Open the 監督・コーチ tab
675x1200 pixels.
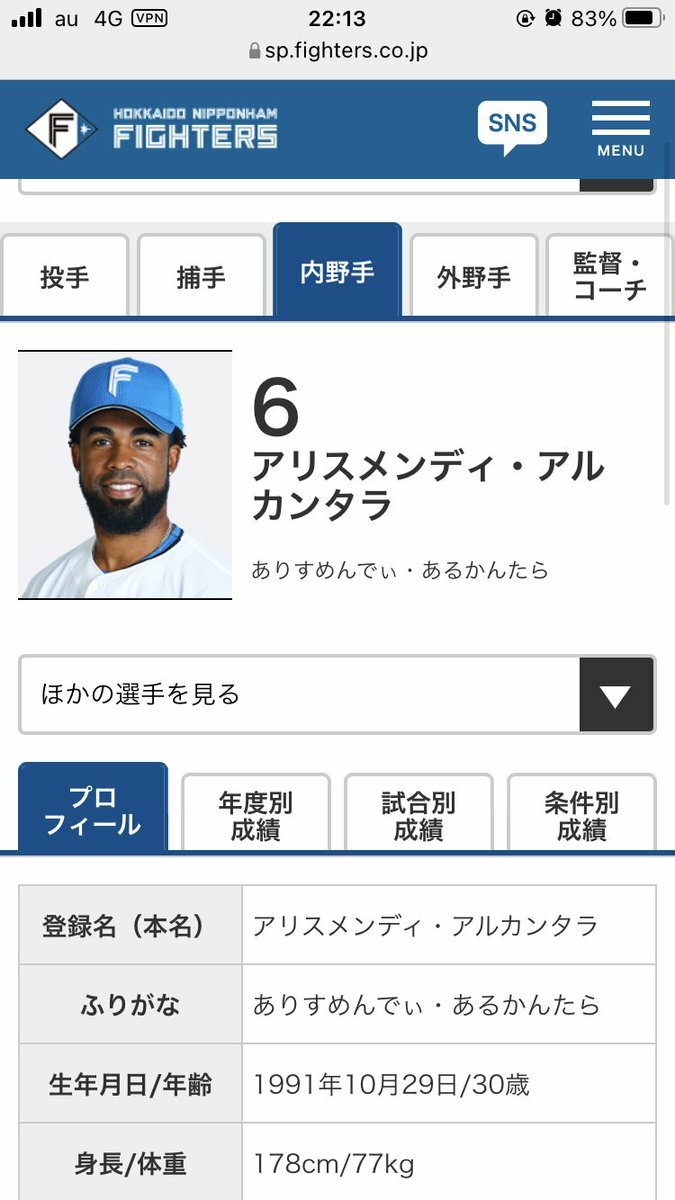click(x=609, y=276)
